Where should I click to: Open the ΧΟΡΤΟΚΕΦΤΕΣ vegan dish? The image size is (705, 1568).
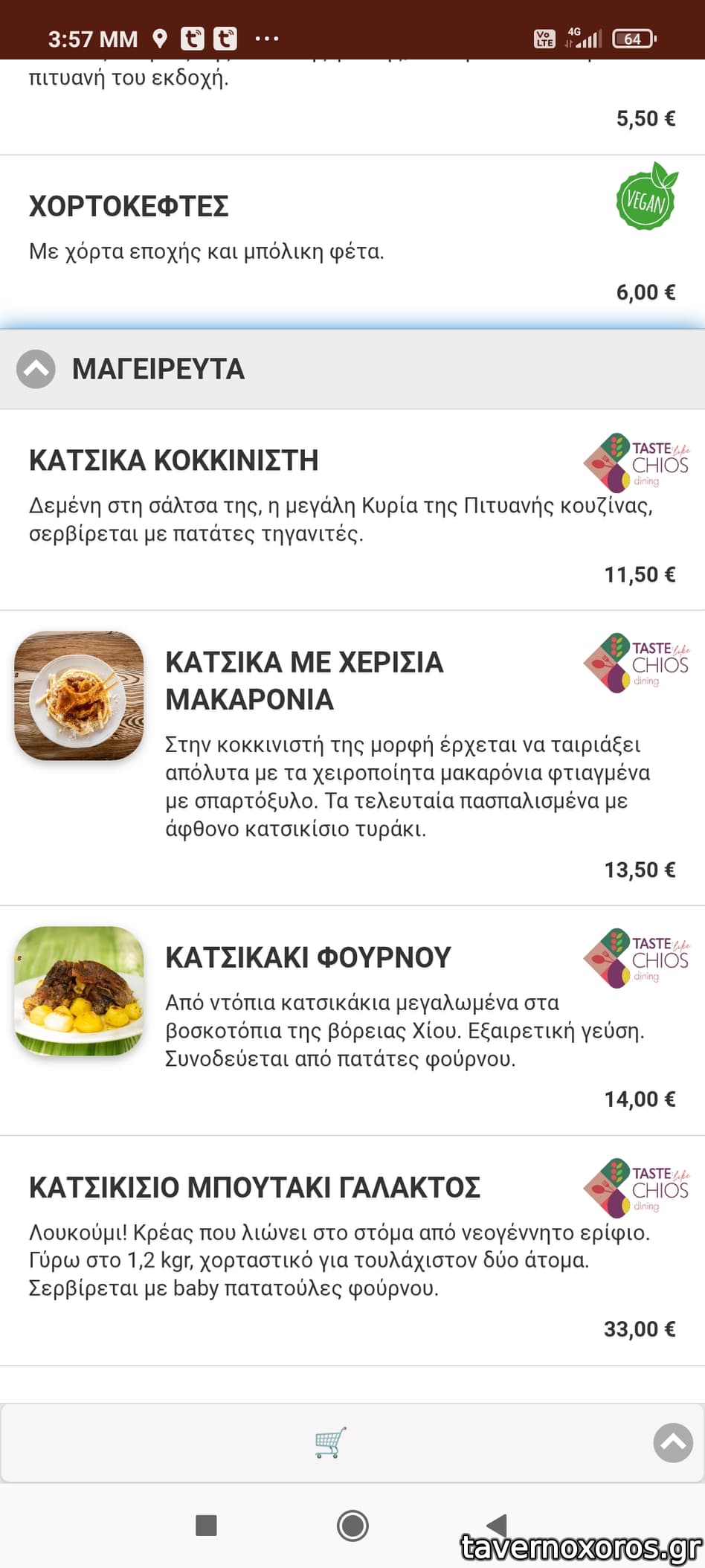point(129,207)
